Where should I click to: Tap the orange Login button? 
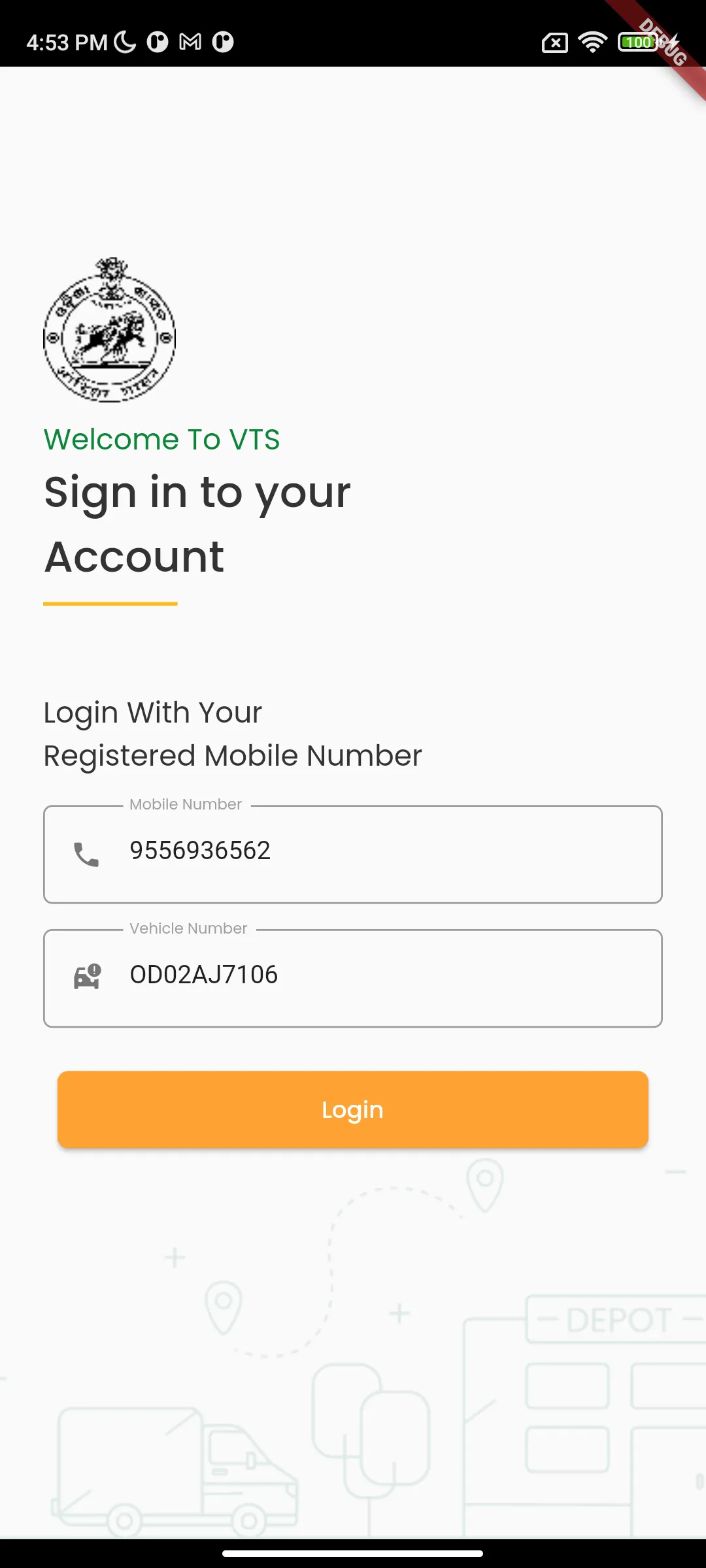click(353, 1109)
